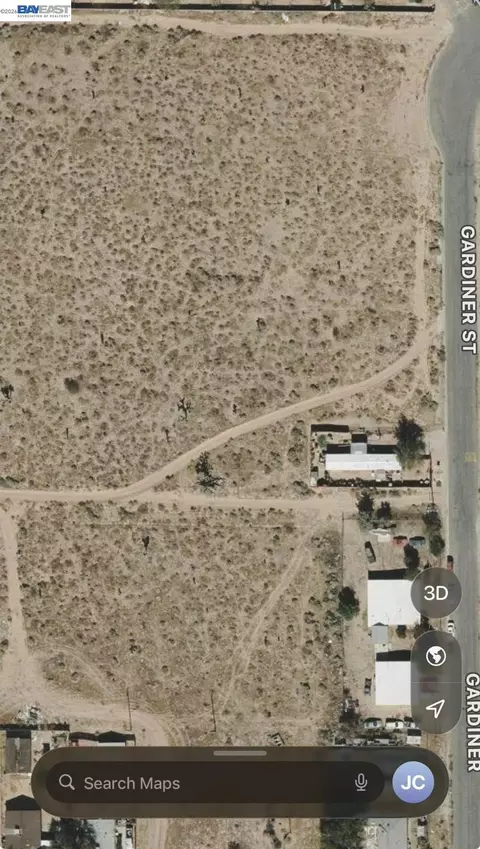
Task: Switch the map to 3D view
Action: (x=436, y=593)
